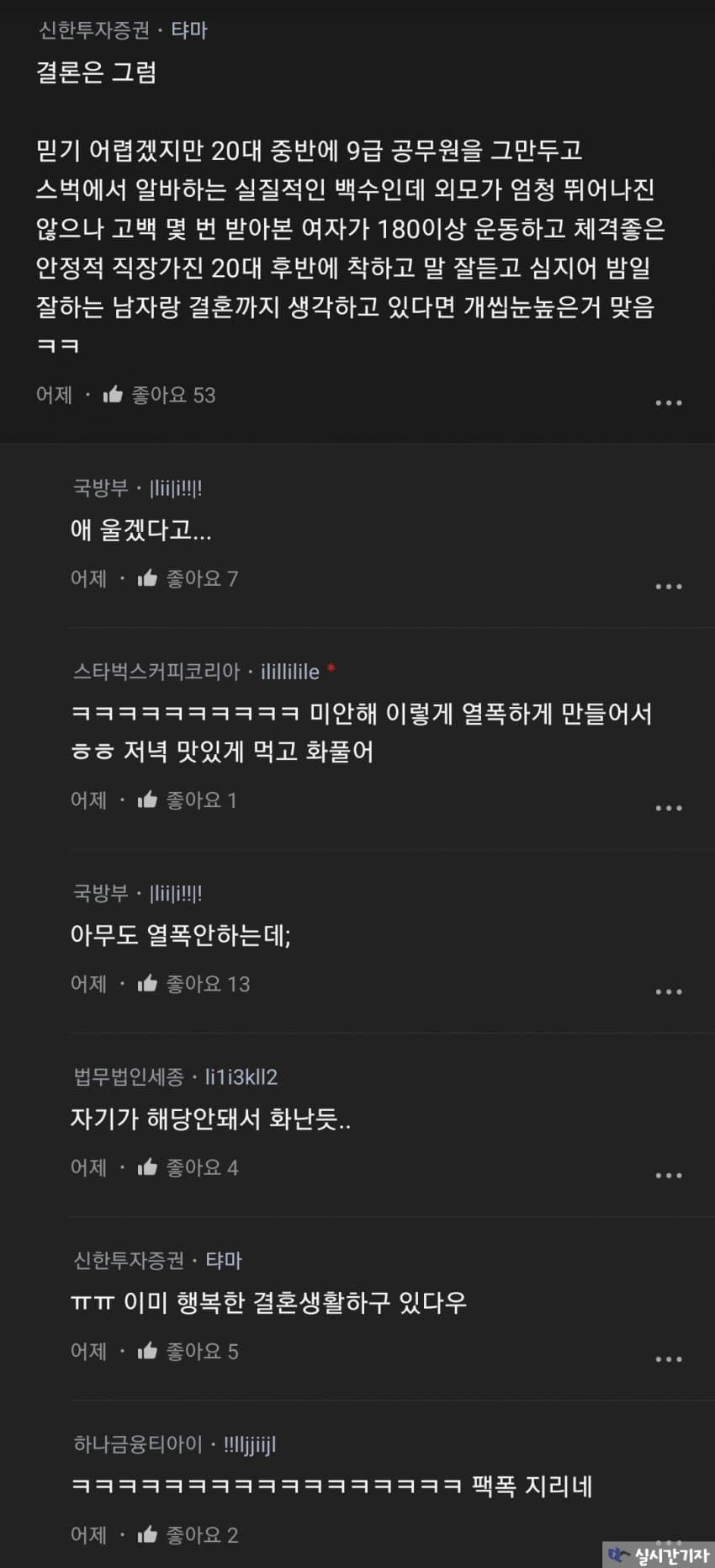Open the overflow menu on the 법무법인세종 comment

coord(669,1175)
